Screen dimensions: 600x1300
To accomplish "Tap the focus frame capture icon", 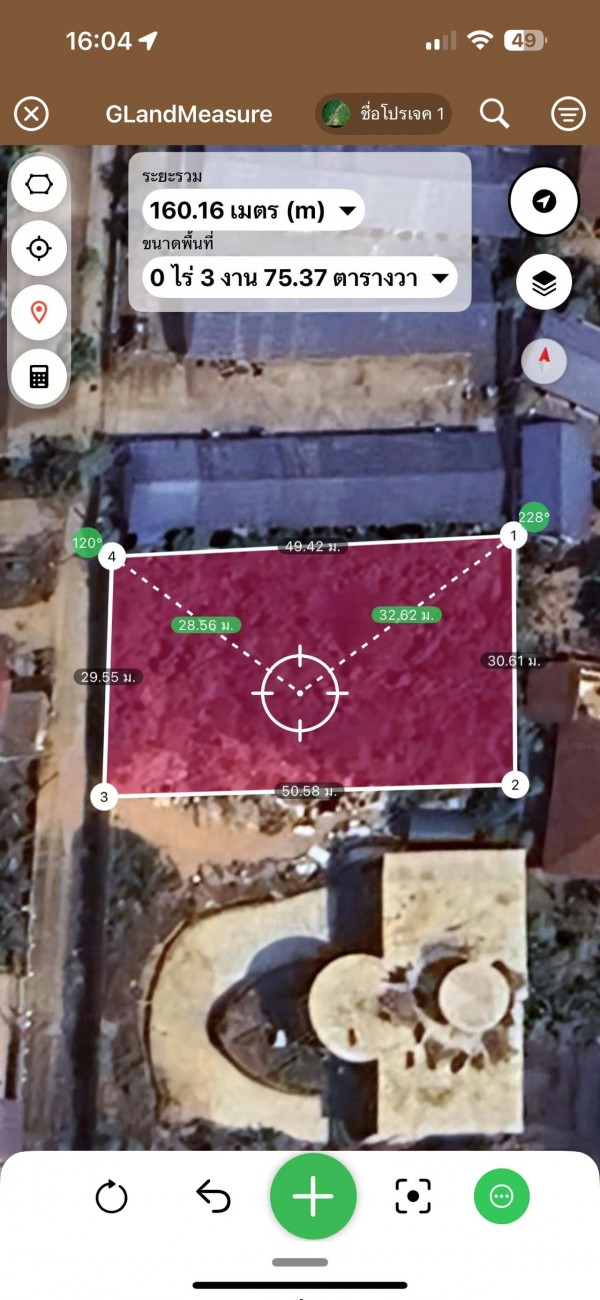I will tap(413, 1196).
